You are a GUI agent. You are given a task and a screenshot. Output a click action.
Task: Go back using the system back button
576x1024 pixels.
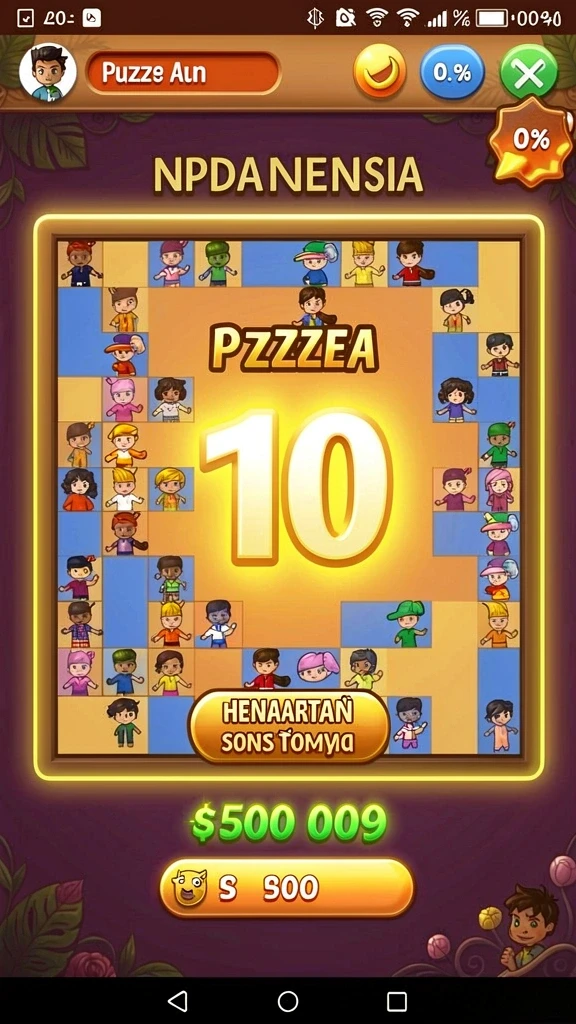point(178,1000)
